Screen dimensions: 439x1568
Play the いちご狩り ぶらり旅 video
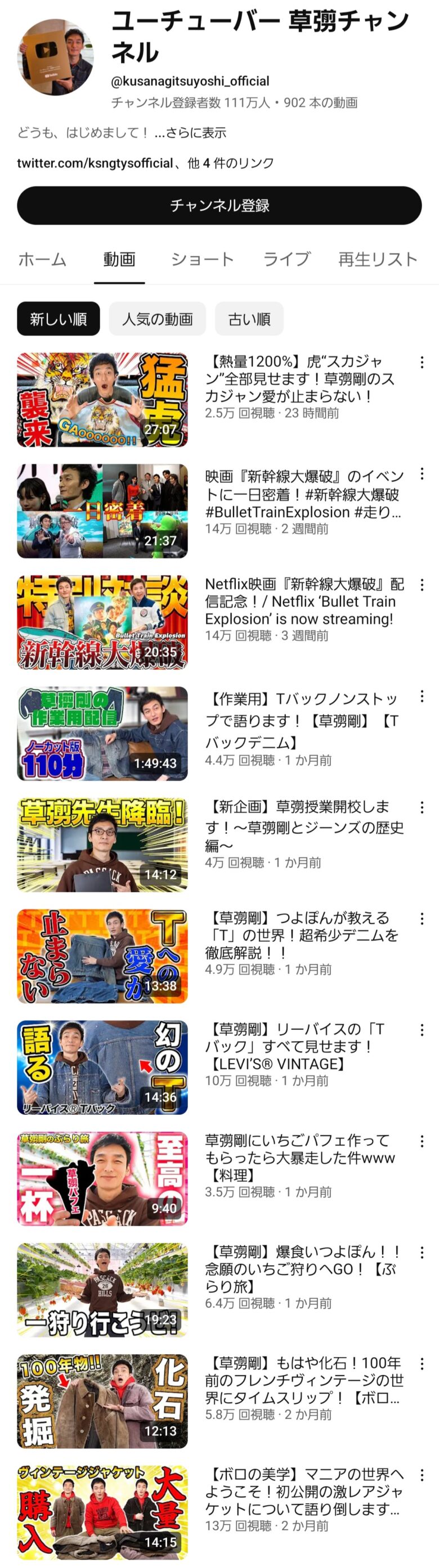(102, 1289)
